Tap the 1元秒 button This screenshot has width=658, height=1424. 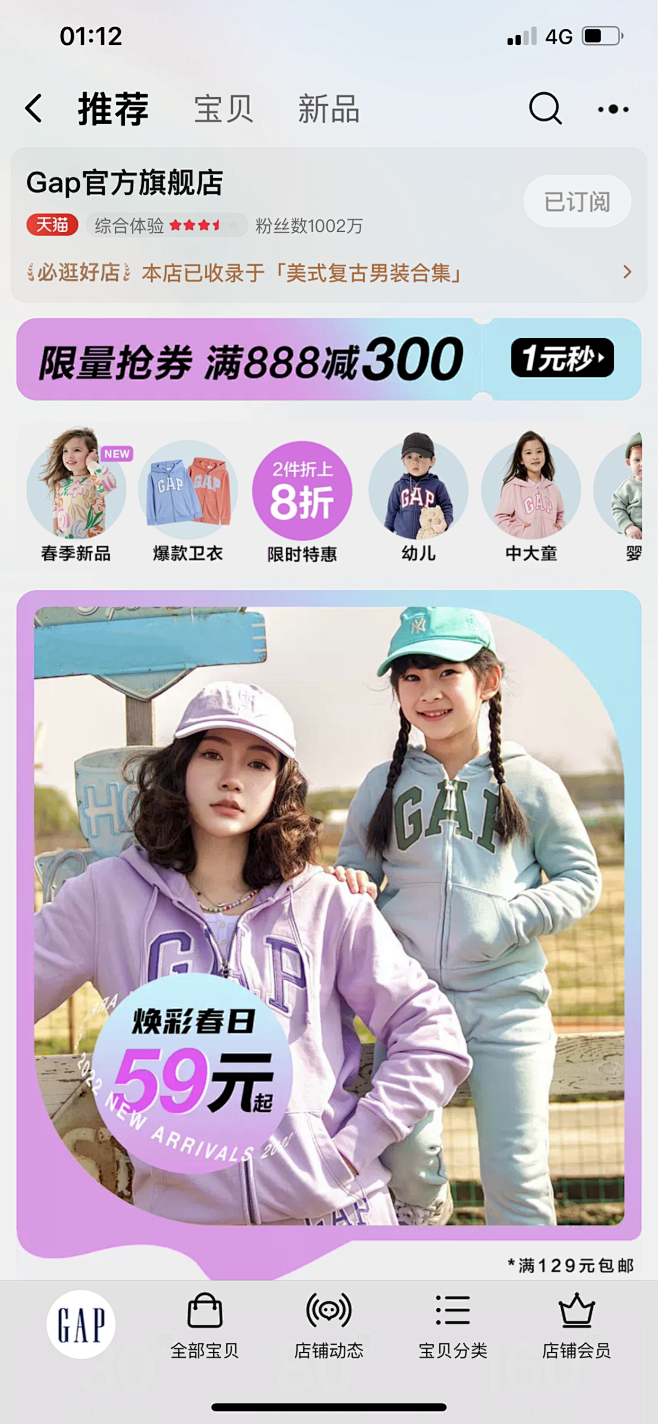point(562,359)
